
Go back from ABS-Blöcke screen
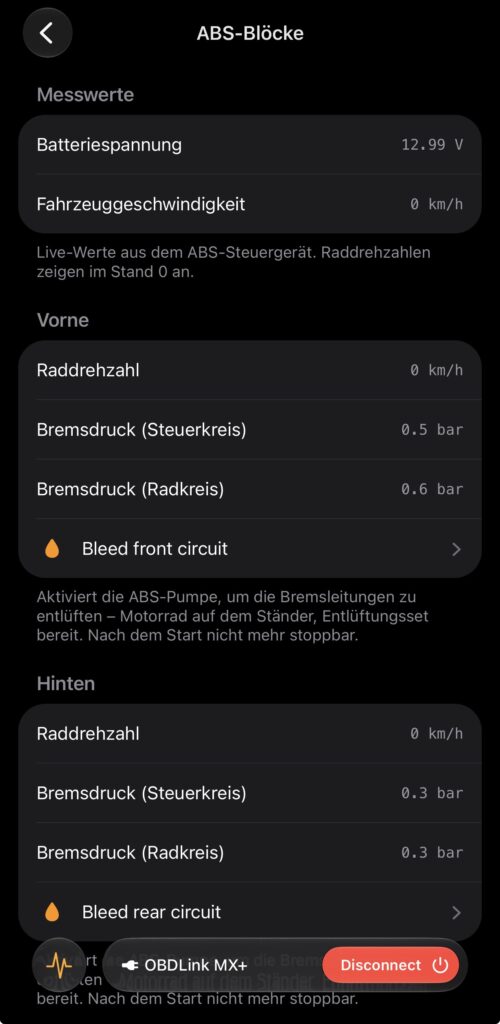[47, 33]
